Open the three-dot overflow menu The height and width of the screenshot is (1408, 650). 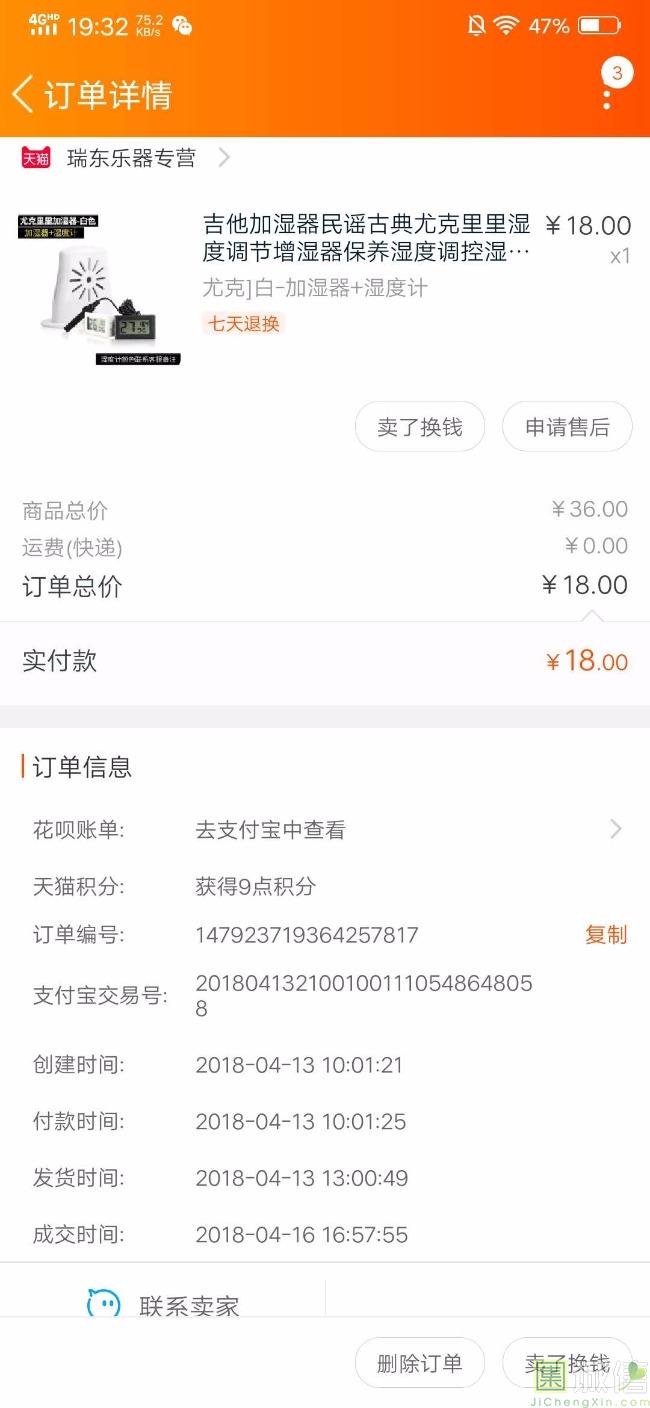pos(607,98)
